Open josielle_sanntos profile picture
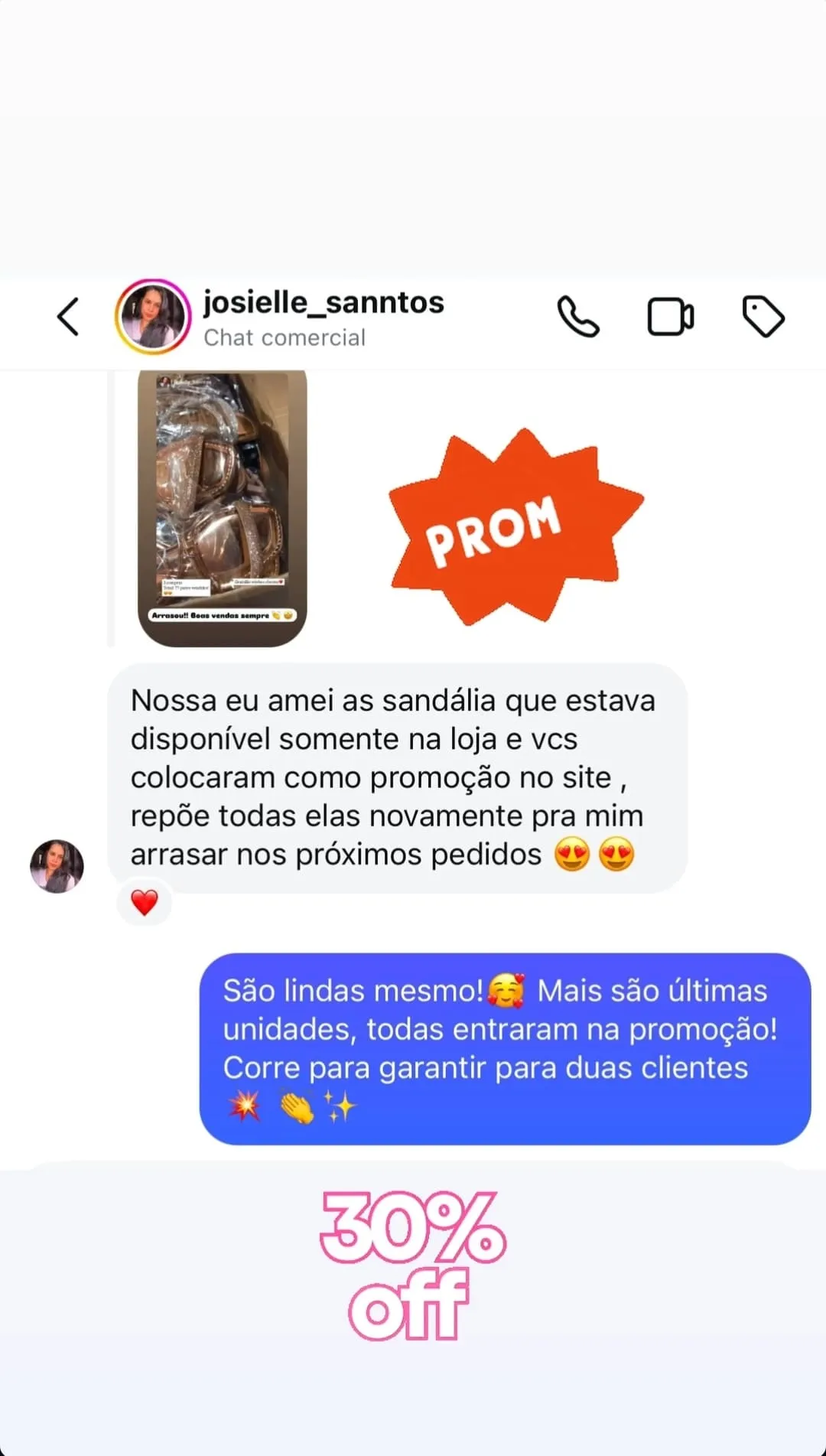826x1456 pixels. pyautogui.click(x=154, y=317)
